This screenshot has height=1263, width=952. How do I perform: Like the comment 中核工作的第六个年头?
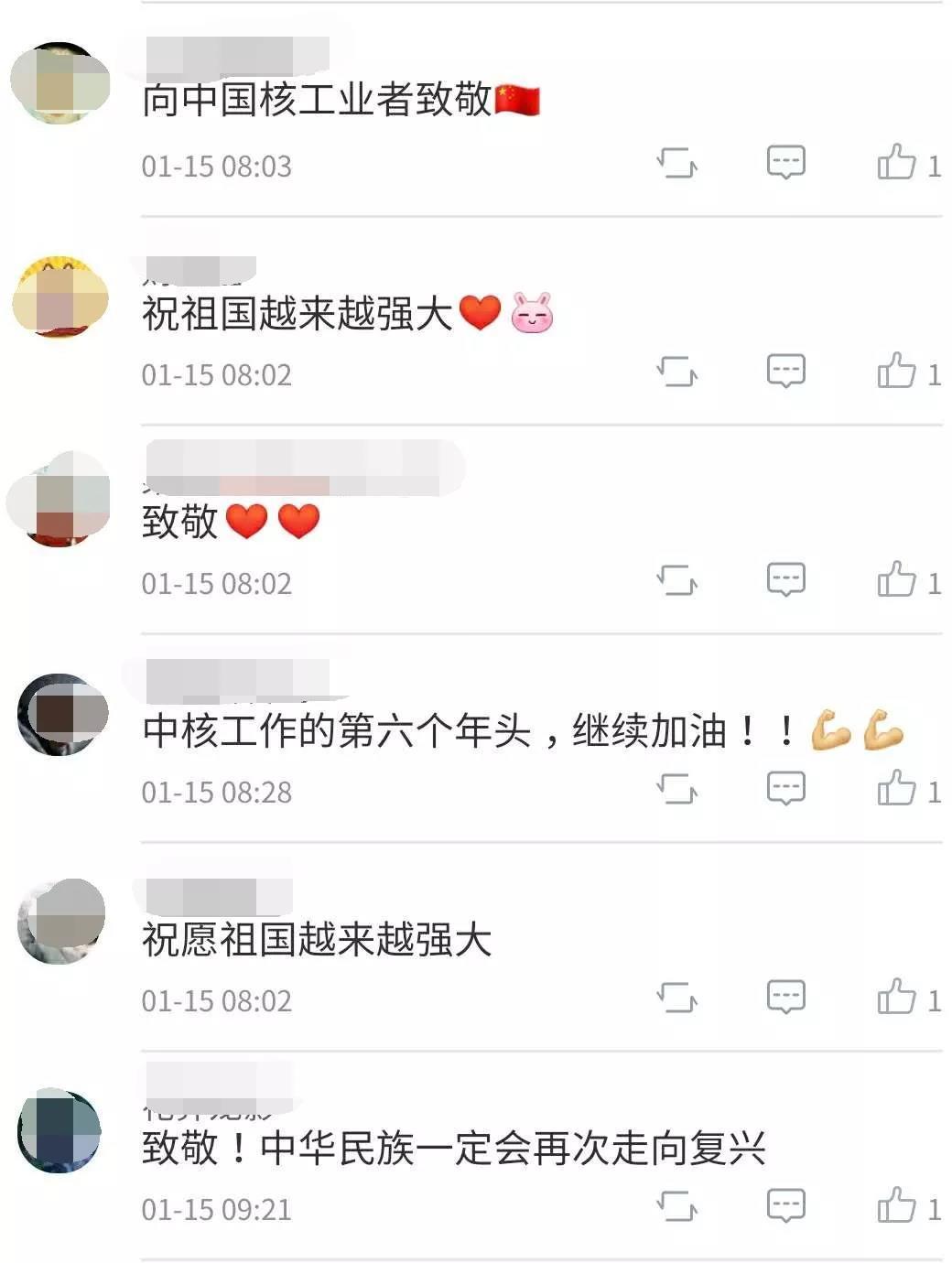897,789
